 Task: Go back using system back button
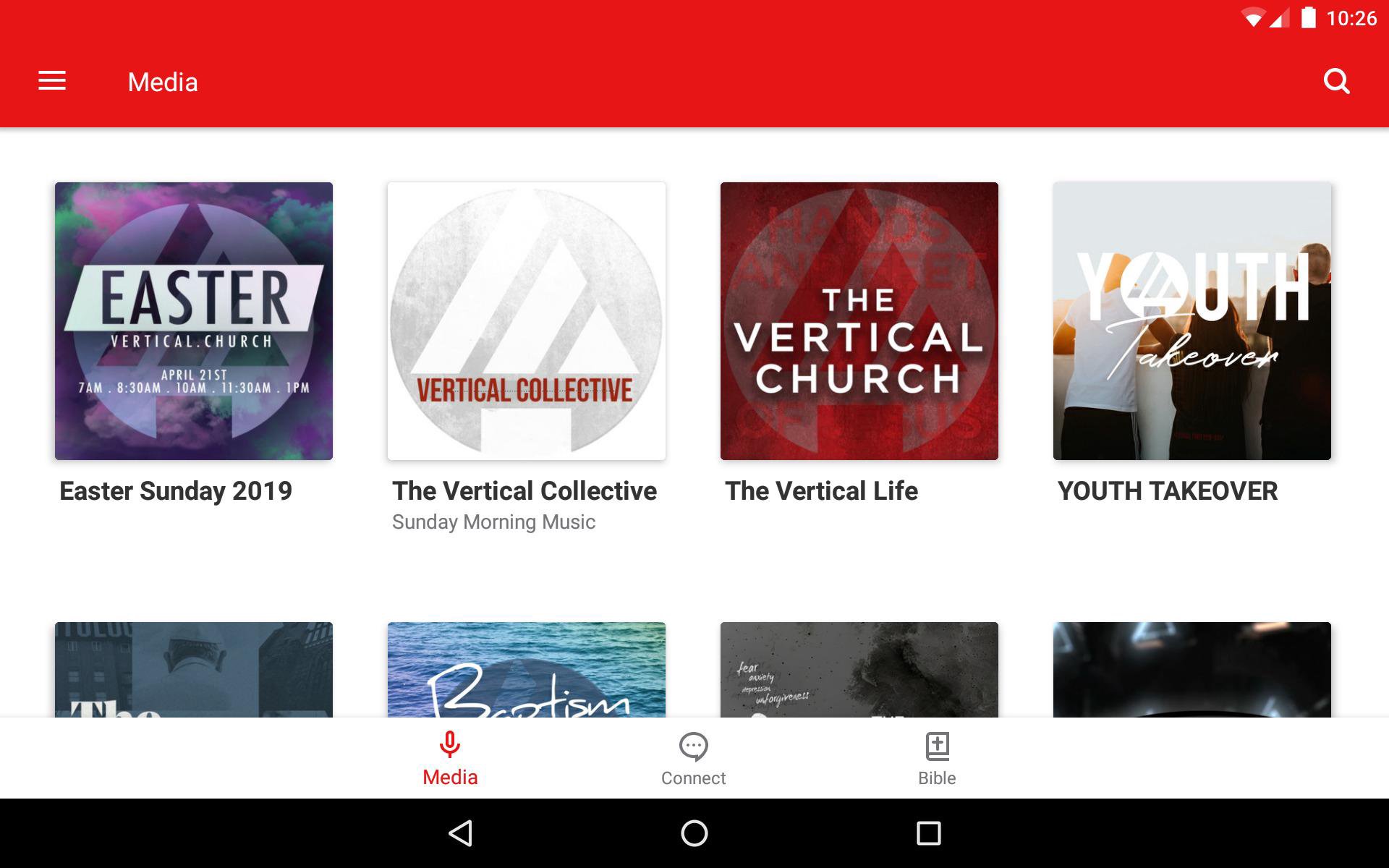click(461, 833)
